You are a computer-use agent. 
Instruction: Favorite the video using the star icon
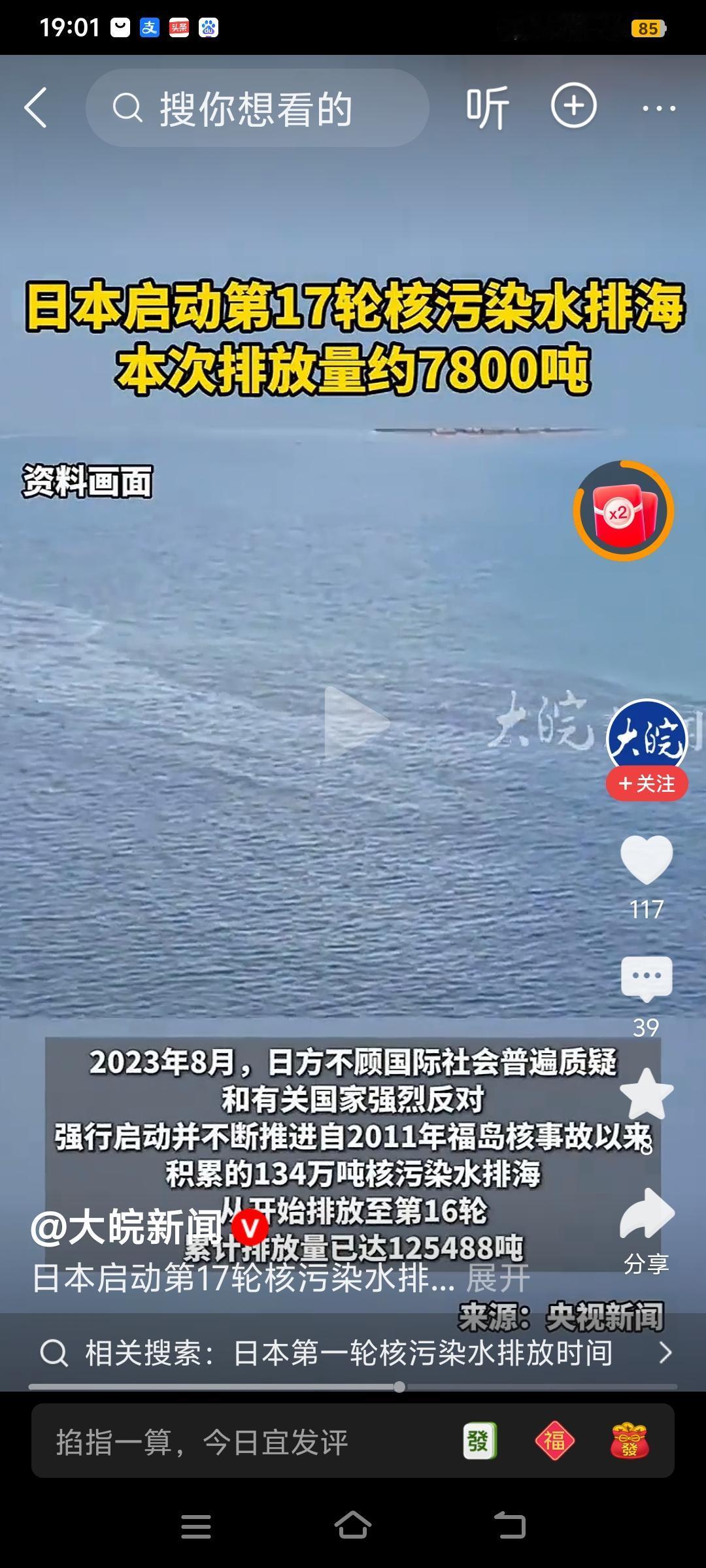click(646, 1087)
